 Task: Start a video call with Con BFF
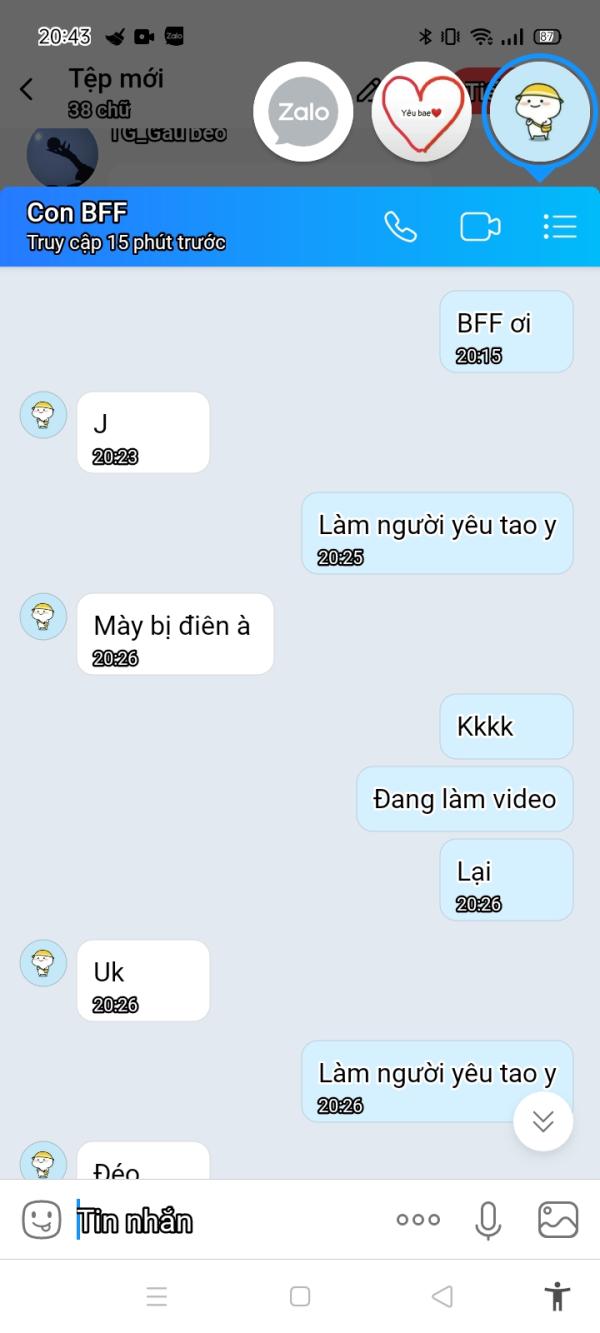coord(480,227)
